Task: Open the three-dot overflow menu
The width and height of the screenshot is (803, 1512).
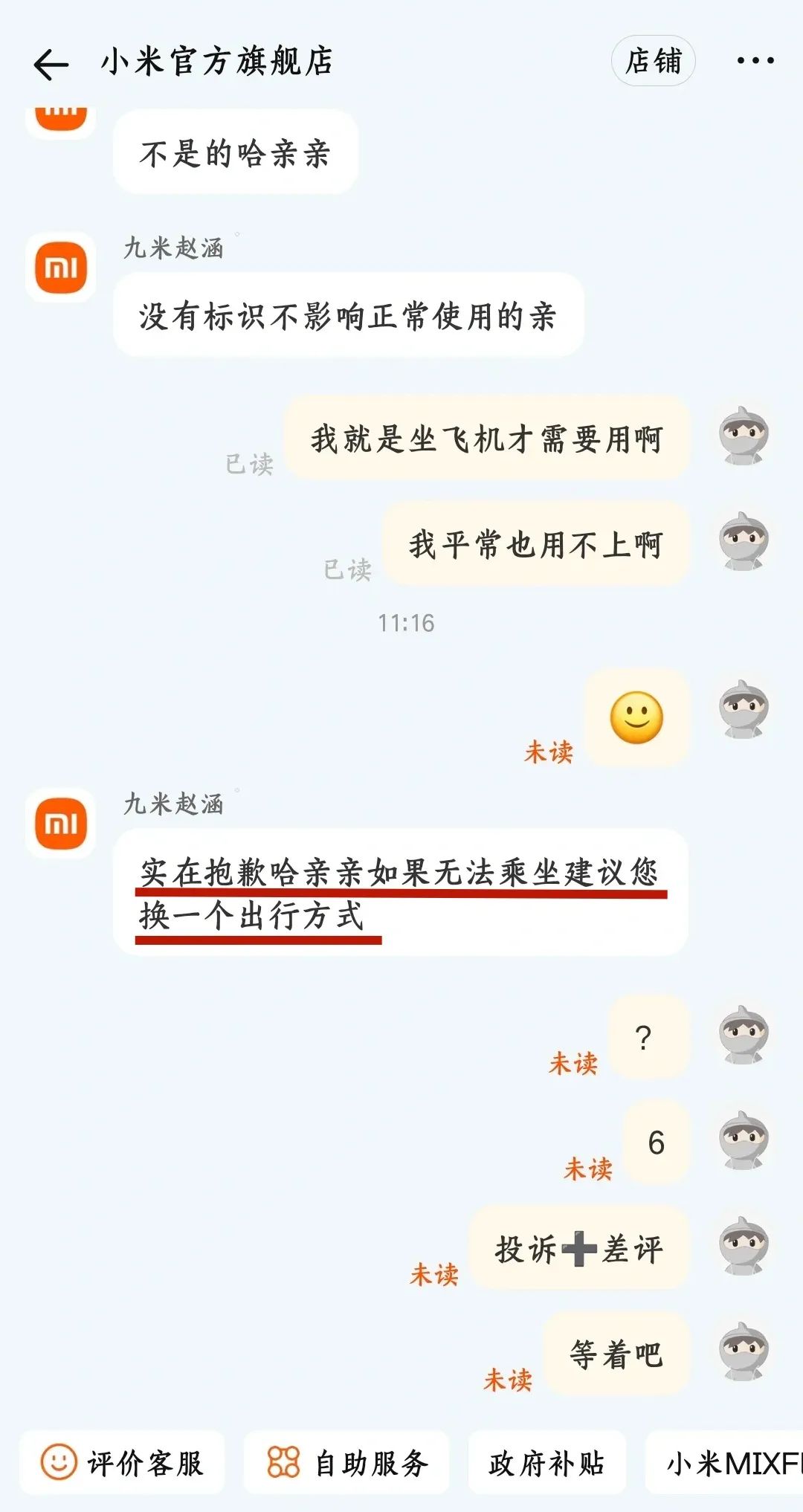Action: [x=755, y=61]
